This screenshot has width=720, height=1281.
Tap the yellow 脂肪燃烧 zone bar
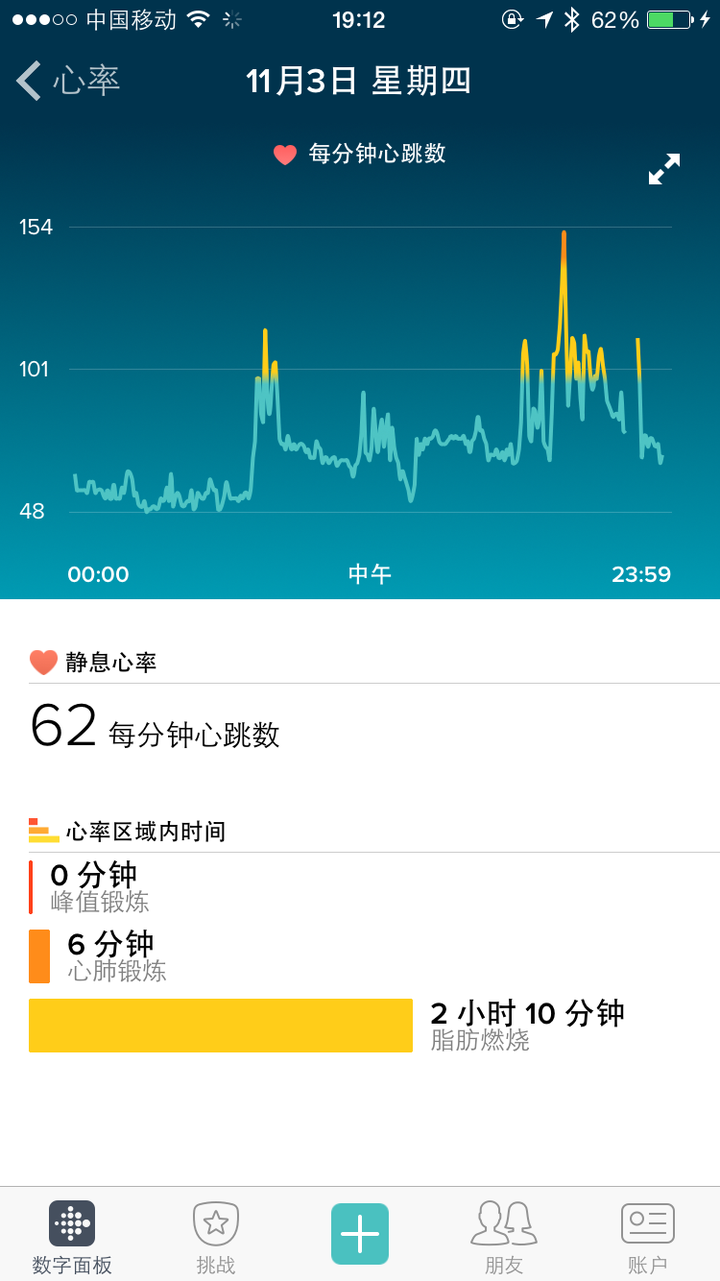(220, 1025)
